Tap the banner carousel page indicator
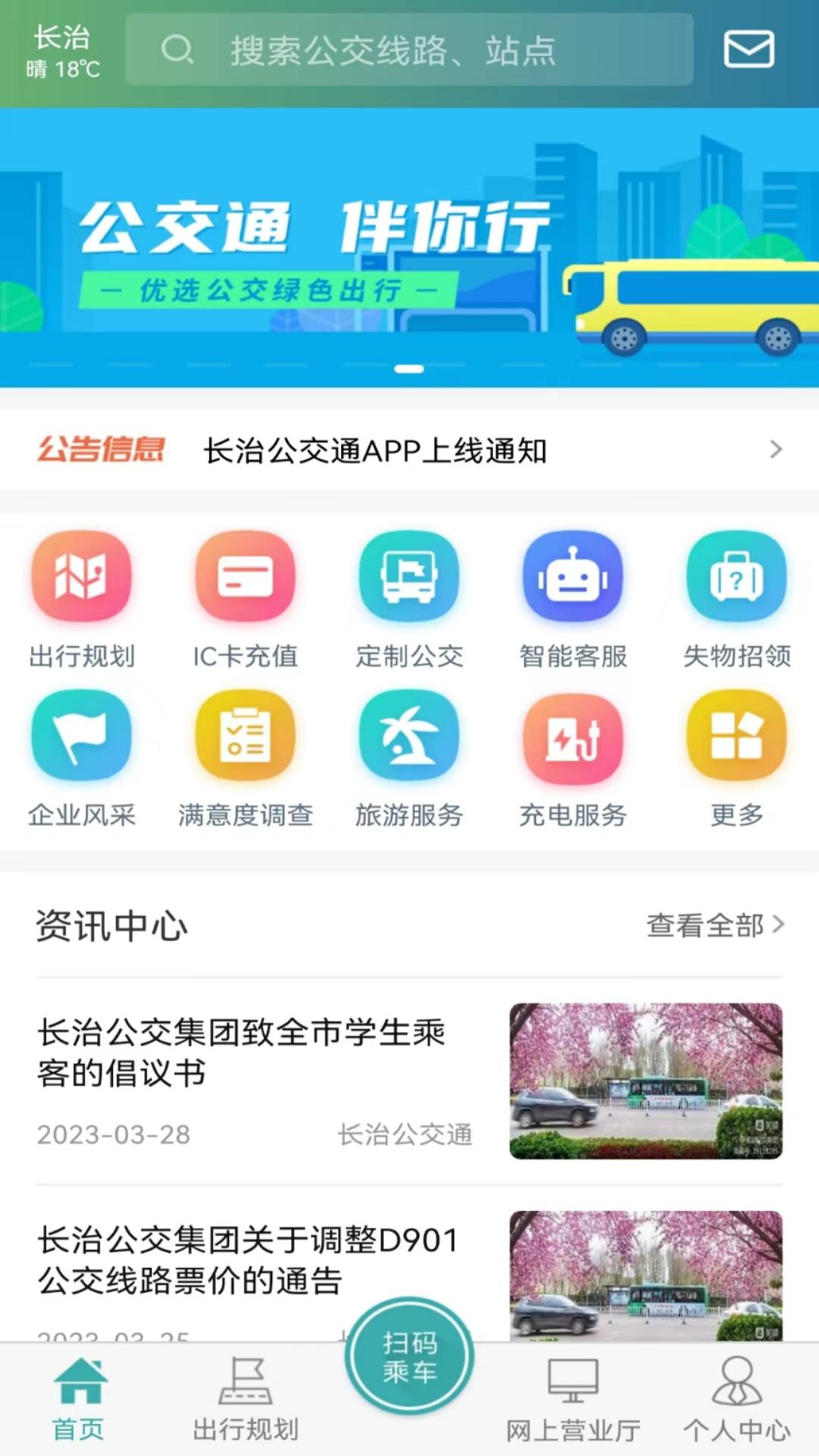 point(409,368)
